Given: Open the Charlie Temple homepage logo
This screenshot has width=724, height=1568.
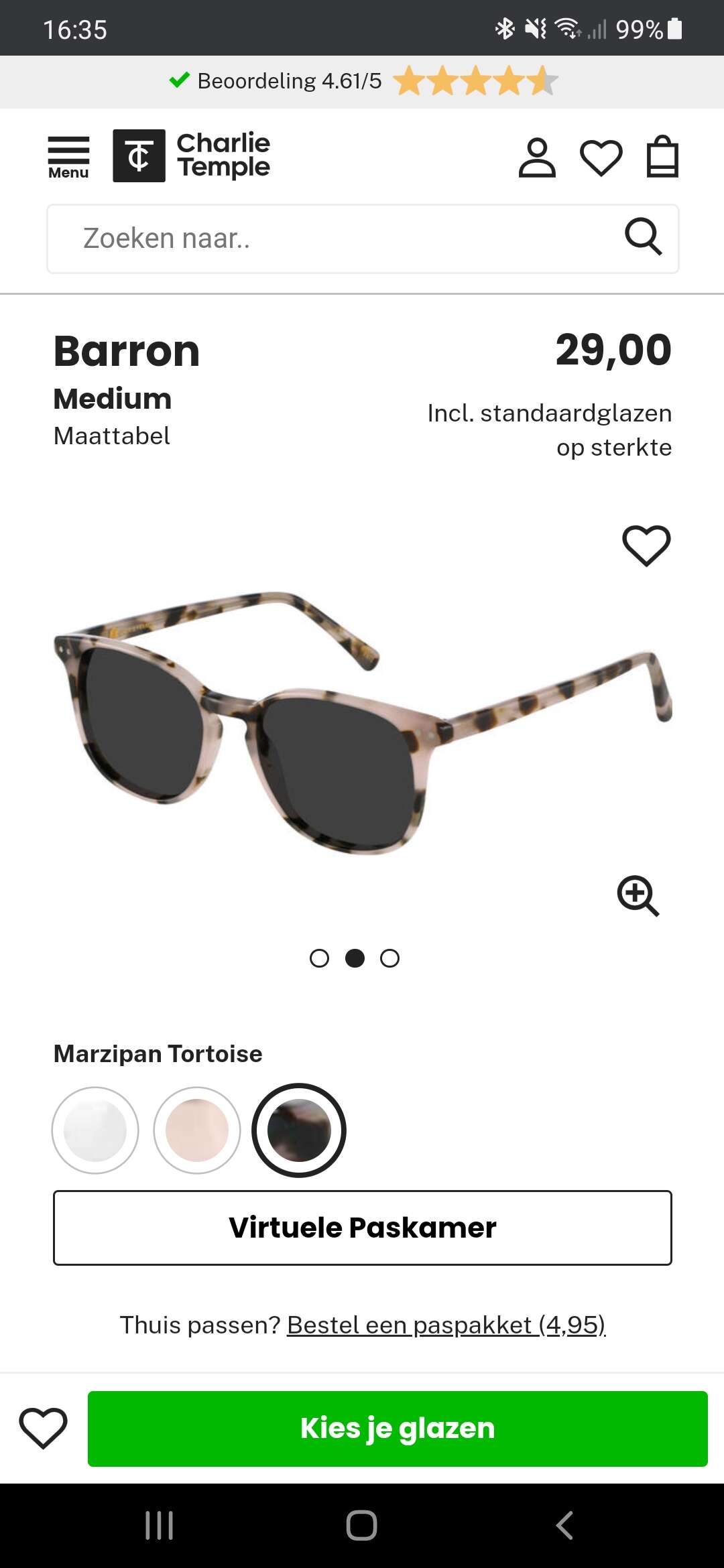Looking at the screenshot, I should (x=192, y=155).
